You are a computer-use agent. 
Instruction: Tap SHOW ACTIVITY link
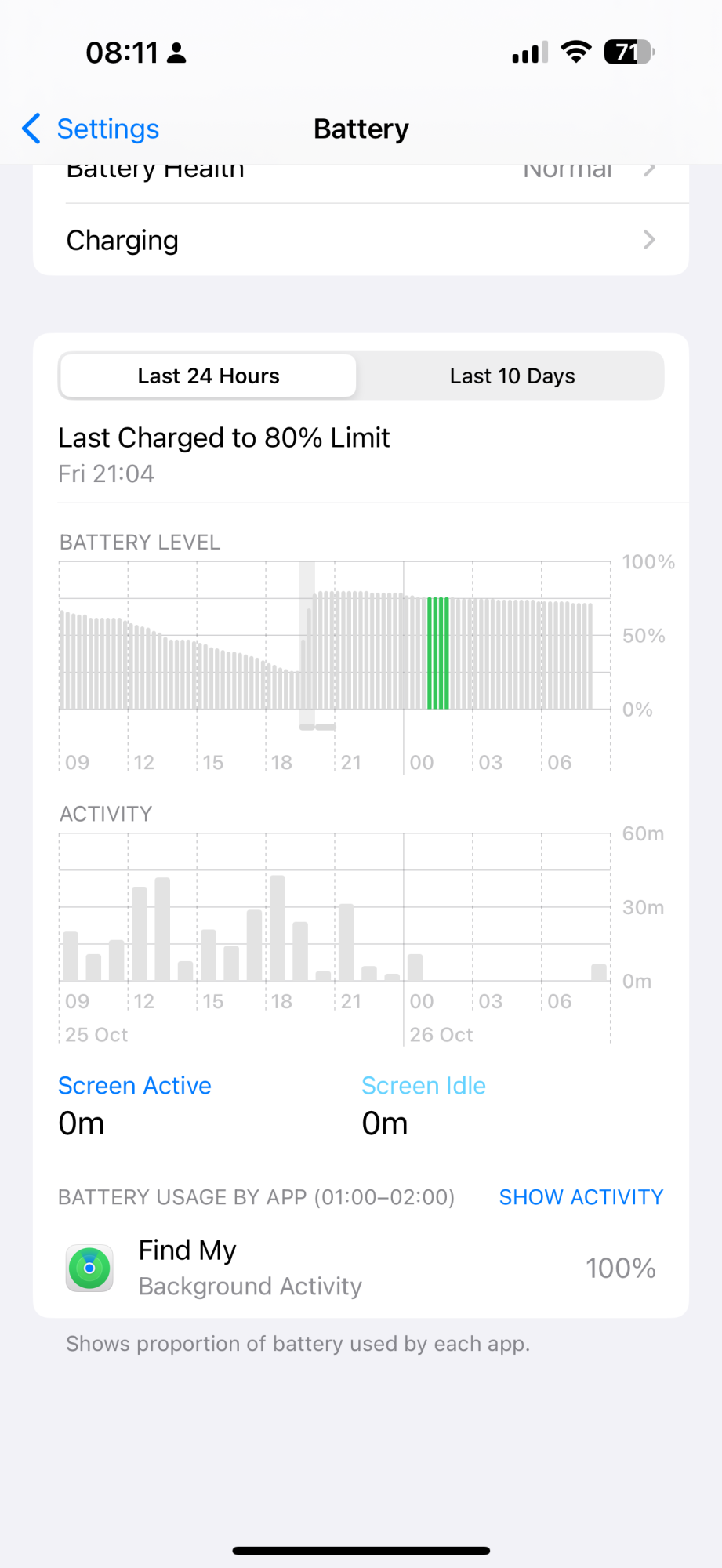(581, 1197)
